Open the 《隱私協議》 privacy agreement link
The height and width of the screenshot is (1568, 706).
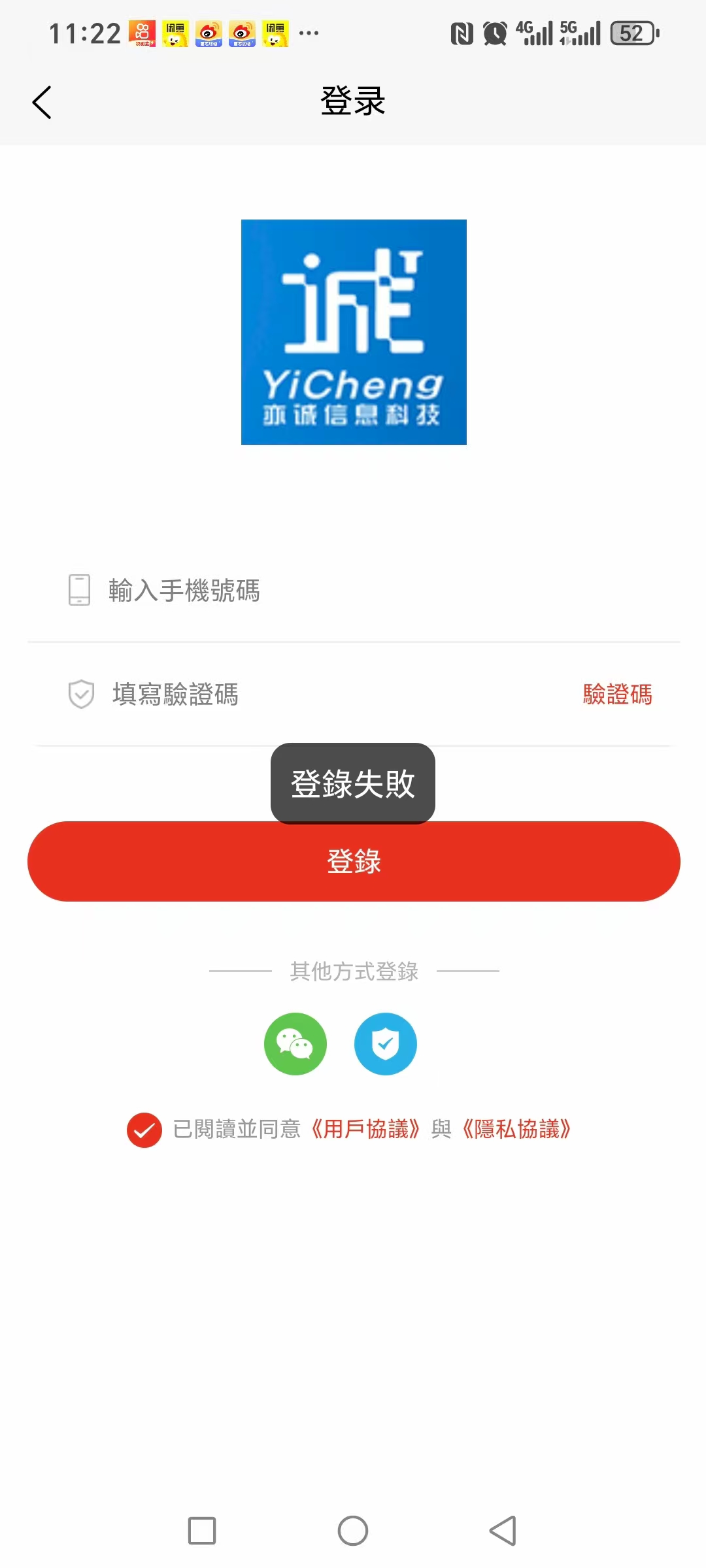[516, 1130]
